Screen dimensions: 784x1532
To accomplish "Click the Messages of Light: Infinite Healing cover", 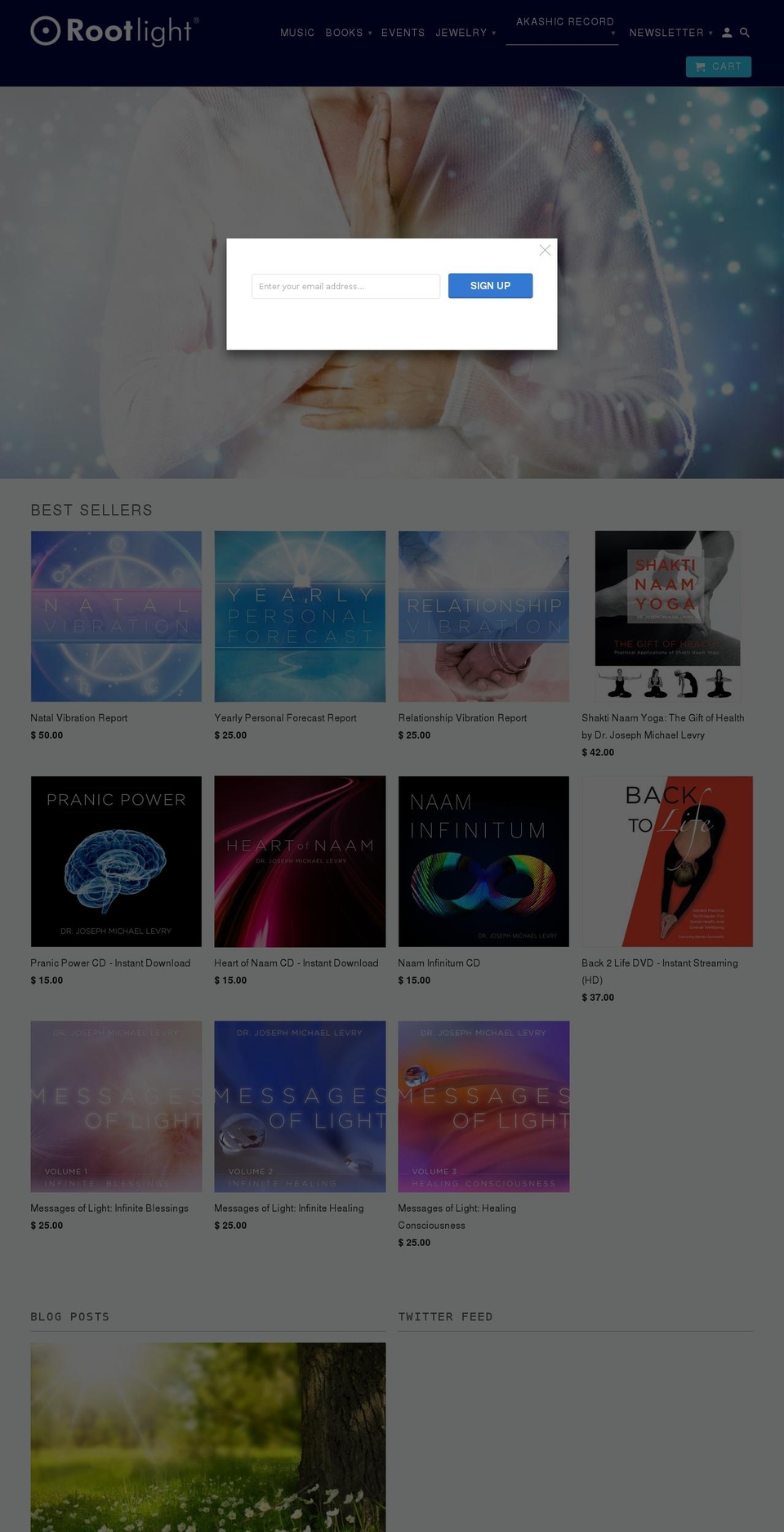I will point(300,1105).
